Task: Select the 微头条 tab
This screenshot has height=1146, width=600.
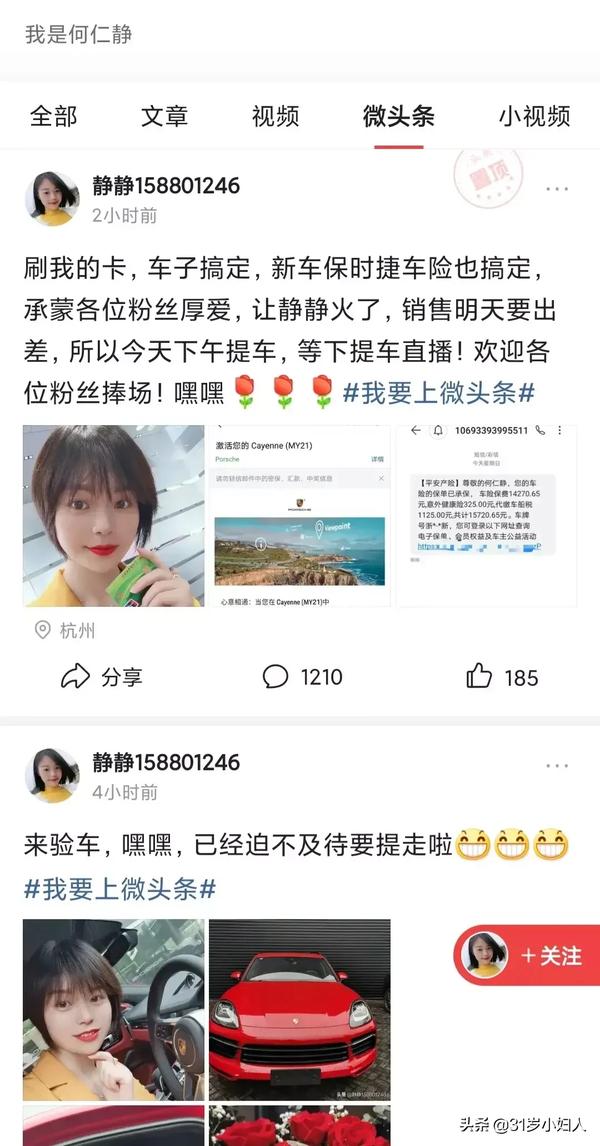Action: tap(398, 115)
